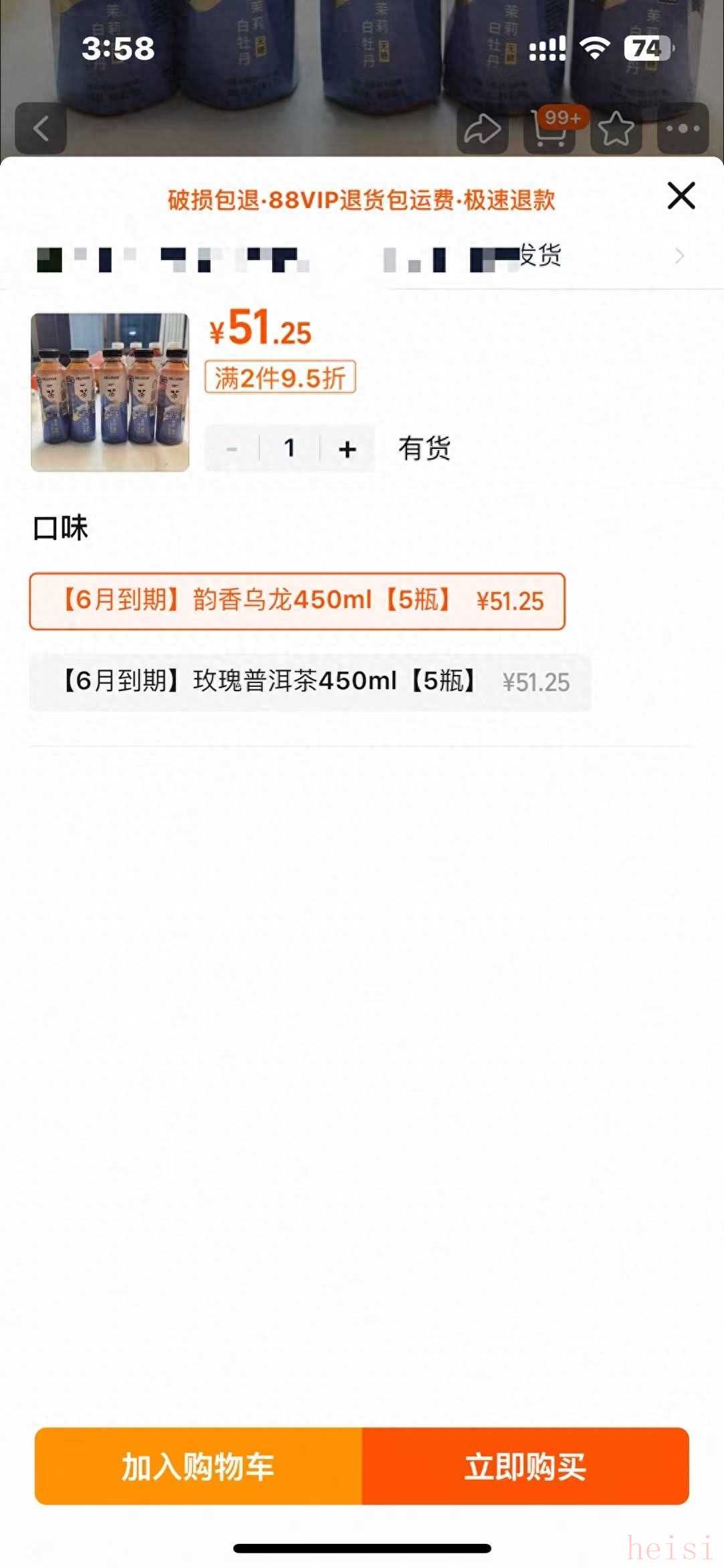The height and width of the screenshot is (1568, 724).
Task: Open the shopping cart icon
Action: pos(550,128)
